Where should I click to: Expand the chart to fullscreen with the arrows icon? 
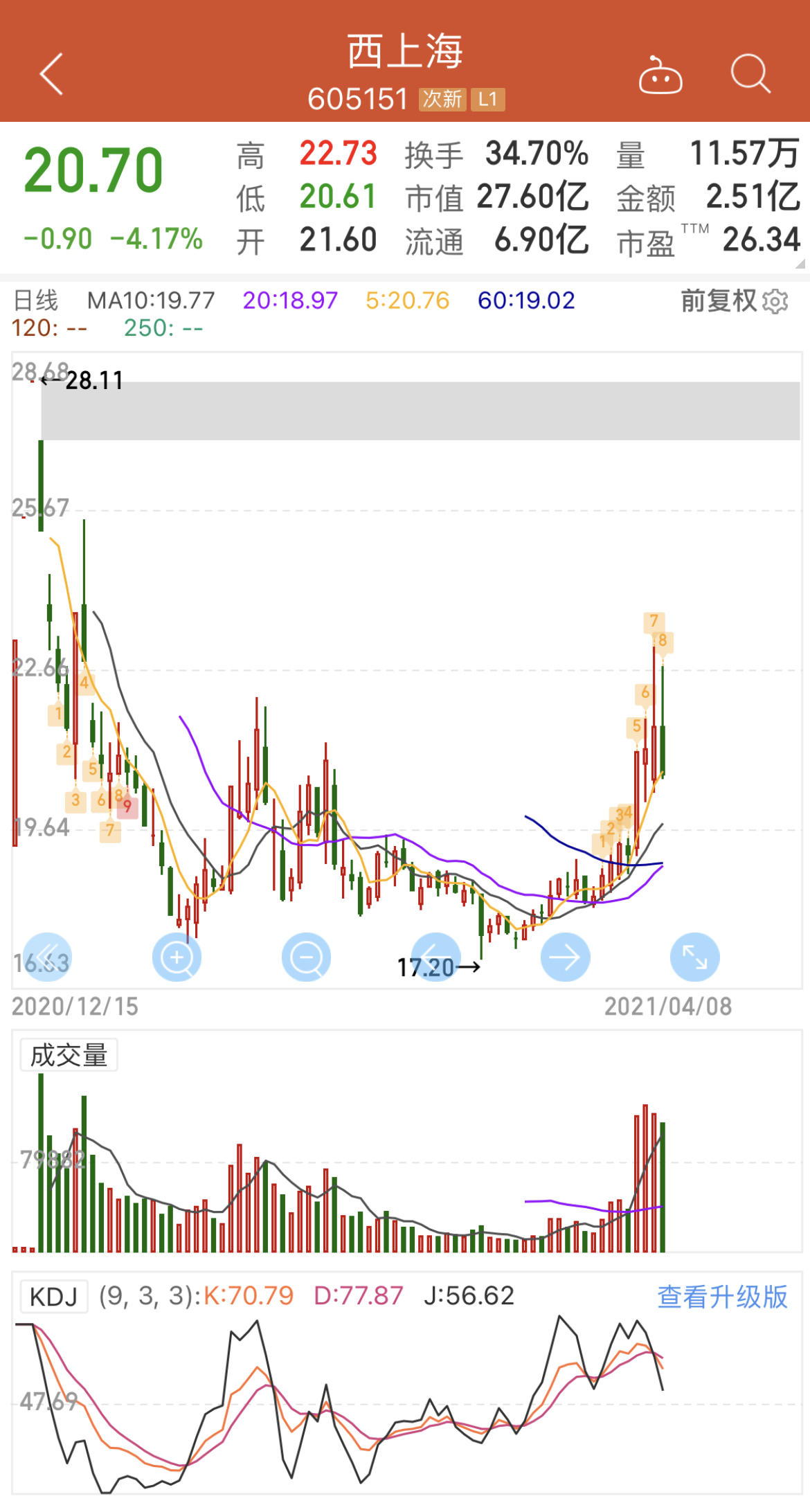coord(694,956)
